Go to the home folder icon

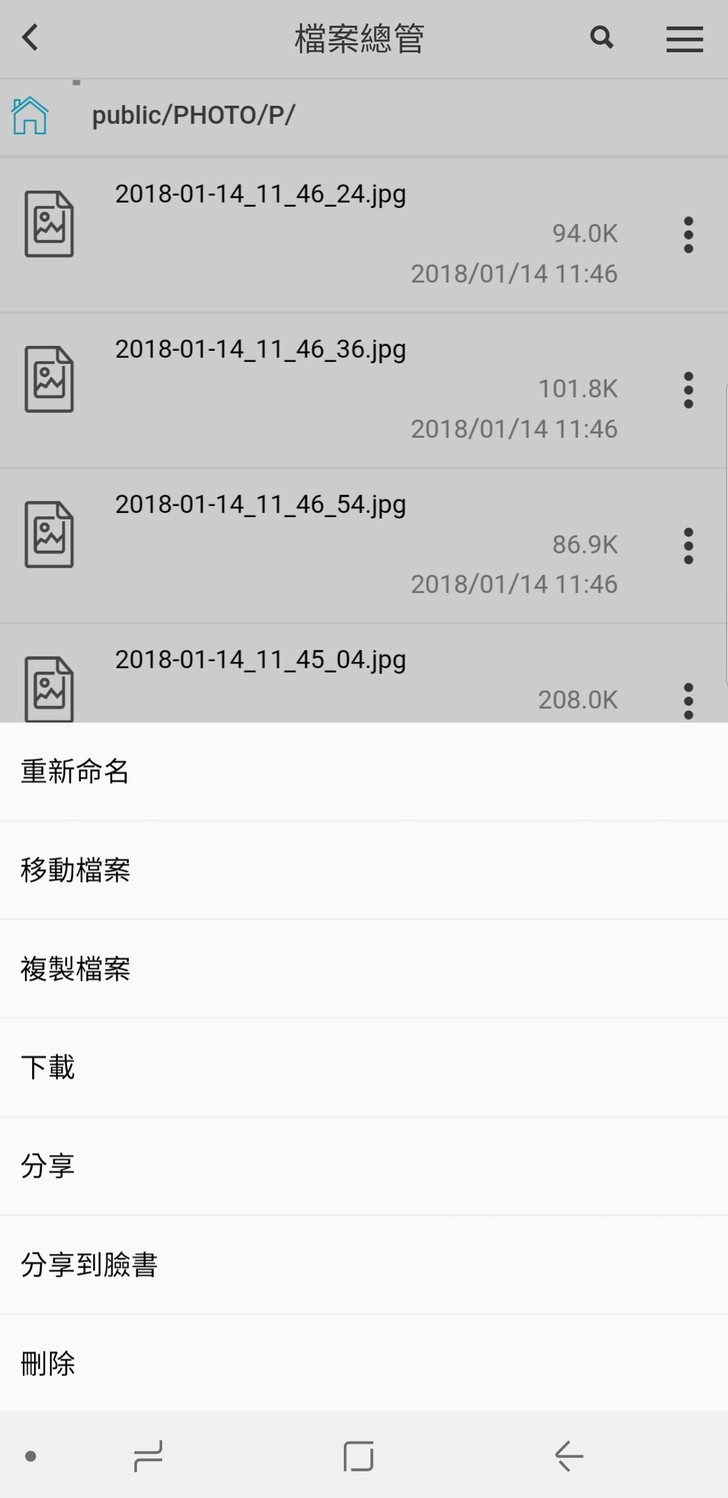pos(30,116)
